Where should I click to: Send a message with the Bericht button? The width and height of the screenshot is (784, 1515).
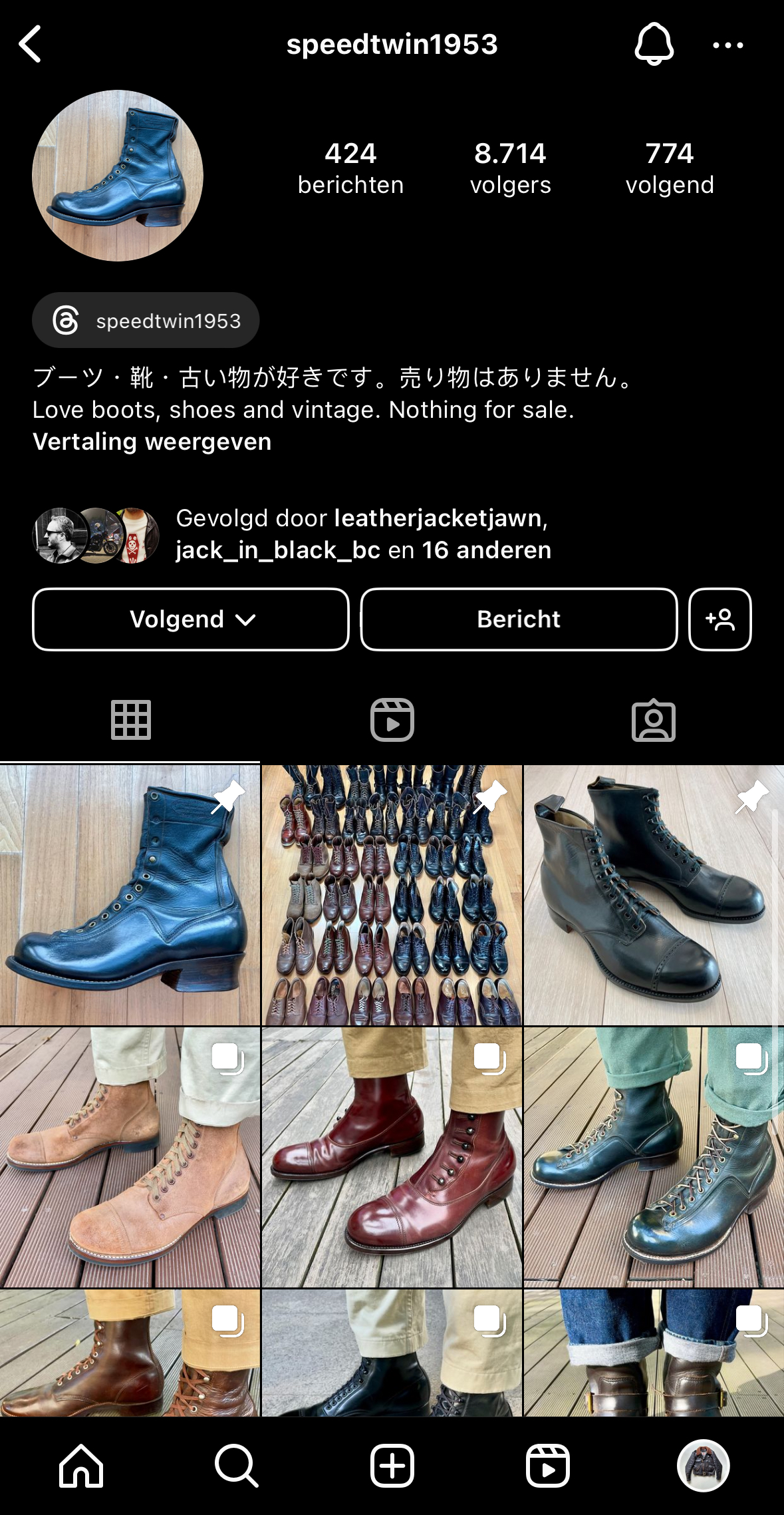(519, 619)
